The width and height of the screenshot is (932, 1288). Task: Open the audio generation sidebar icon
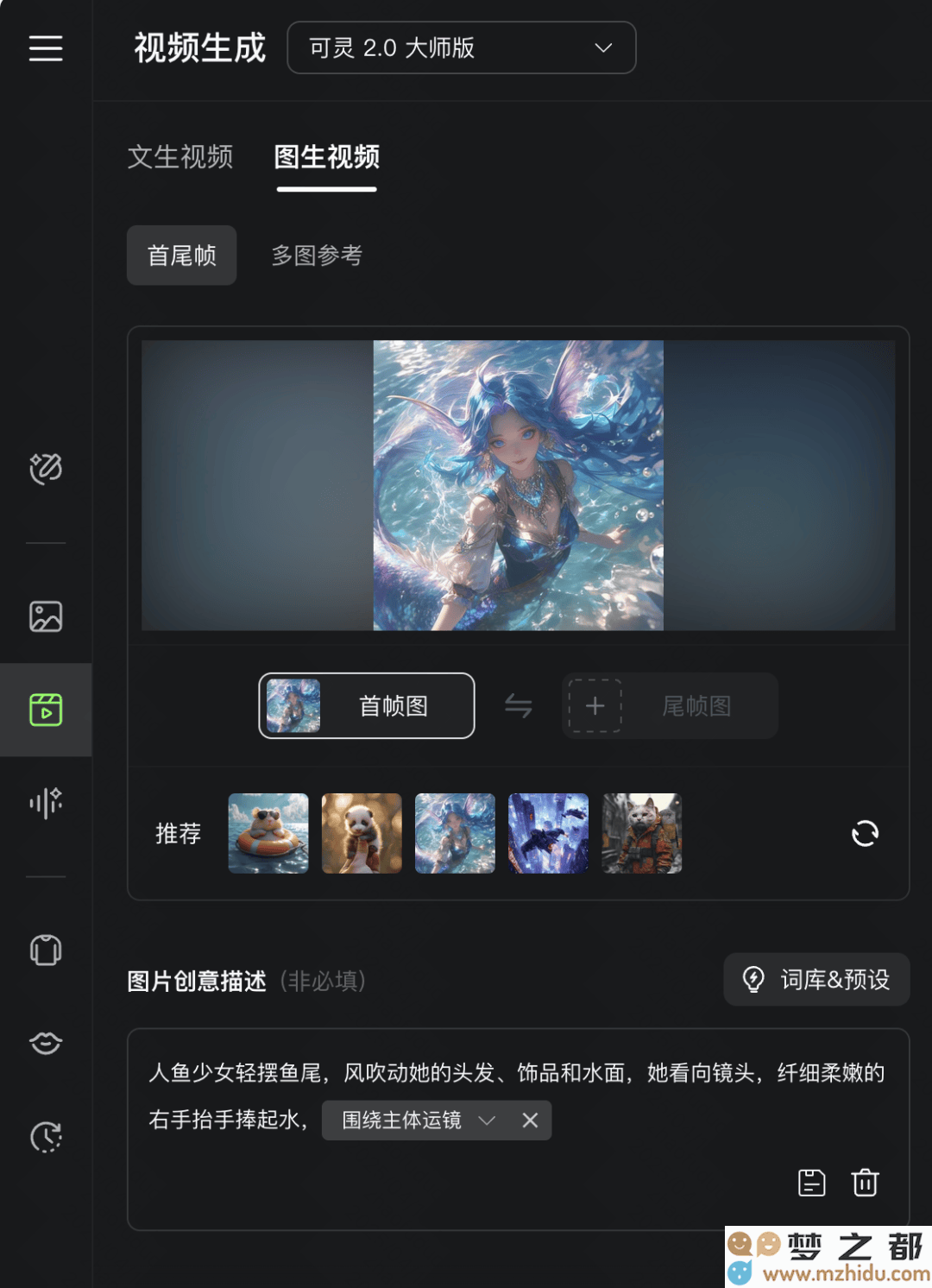[x=46, y=803]
